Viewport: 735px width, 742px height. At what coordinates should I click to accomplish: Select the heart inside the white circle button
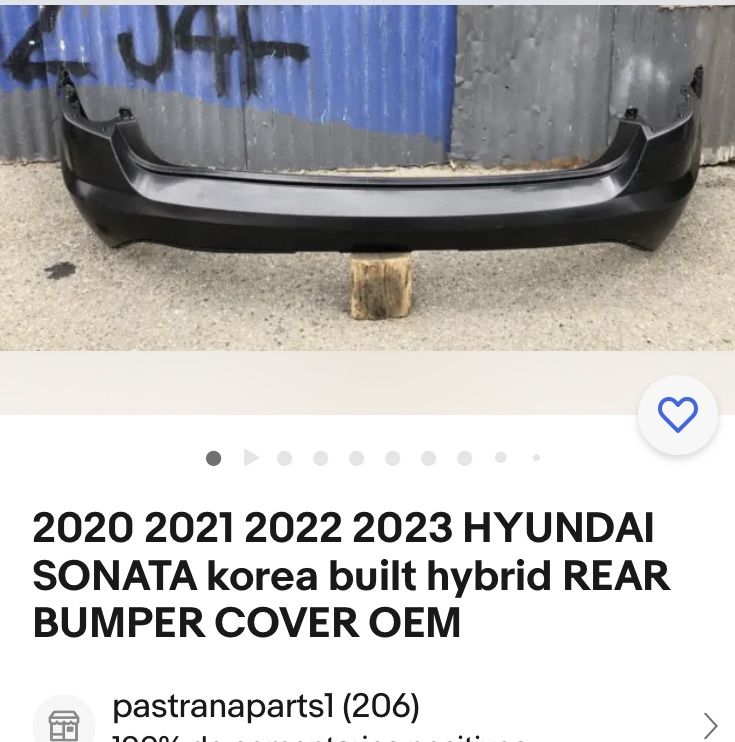678,413
